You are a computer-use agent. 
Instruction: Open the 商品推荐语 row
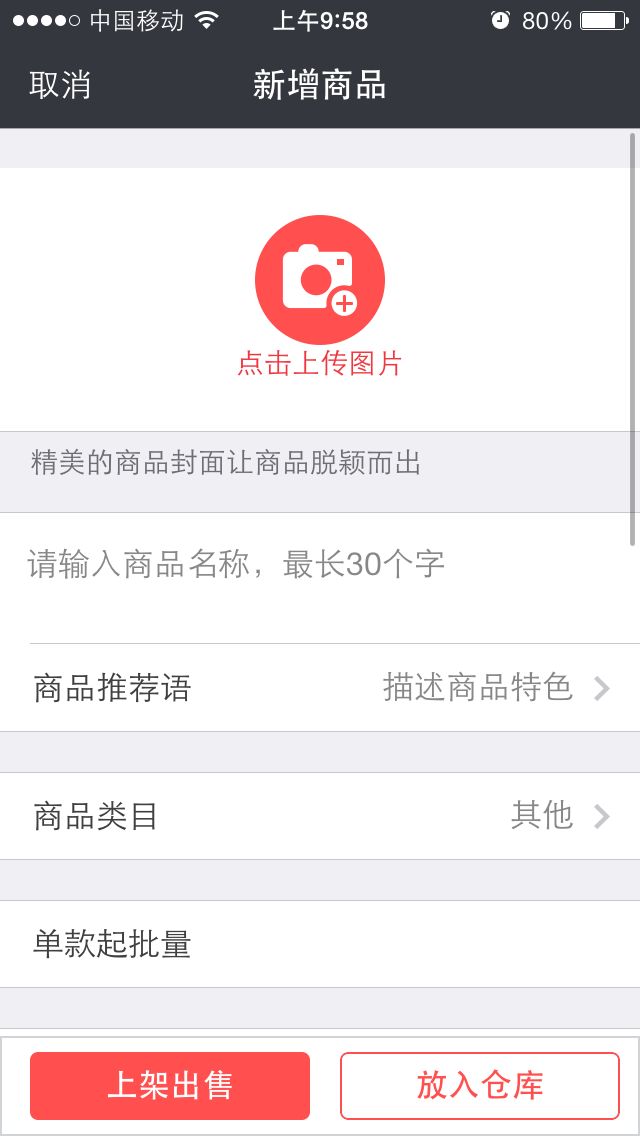click(320, 688)
